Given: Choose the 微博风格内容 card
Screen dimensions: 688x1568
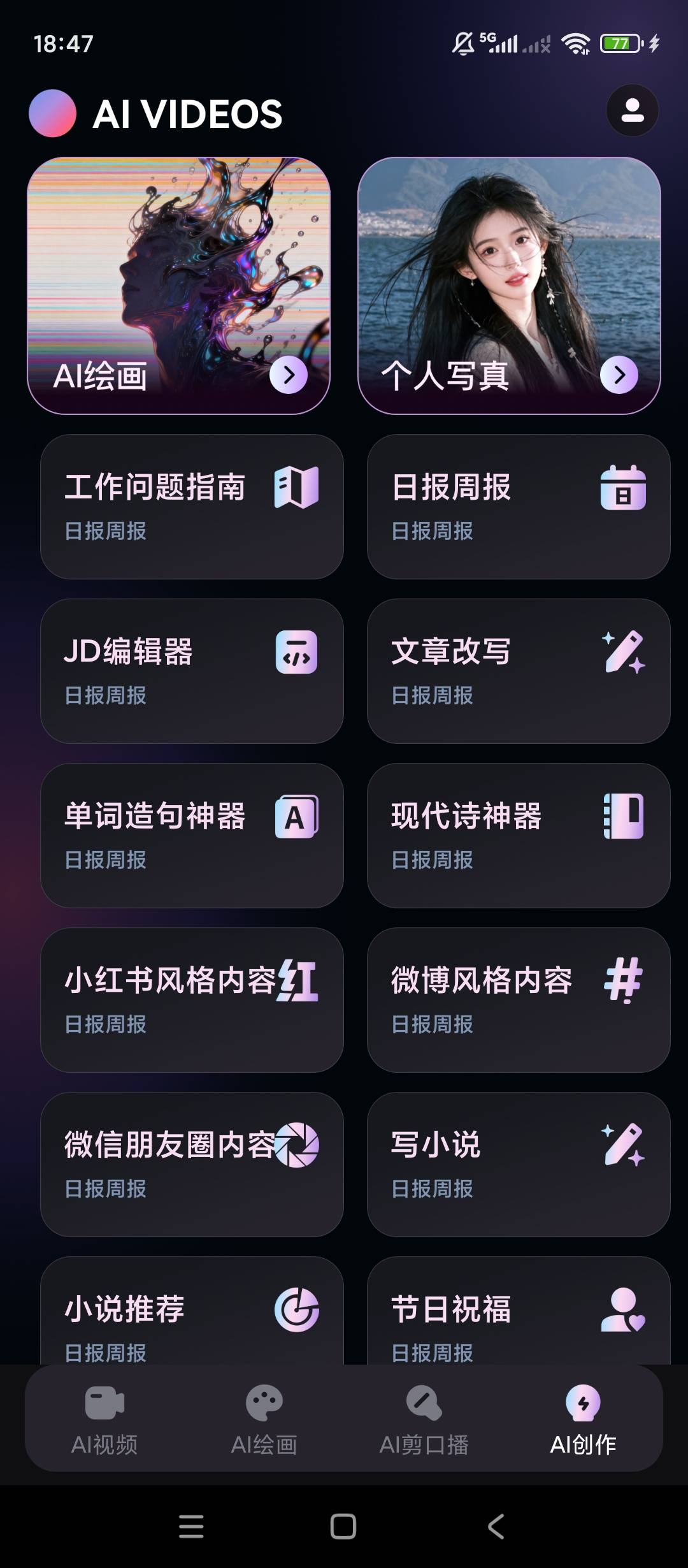Looking at the screenshot, I should pos(519,1000).
